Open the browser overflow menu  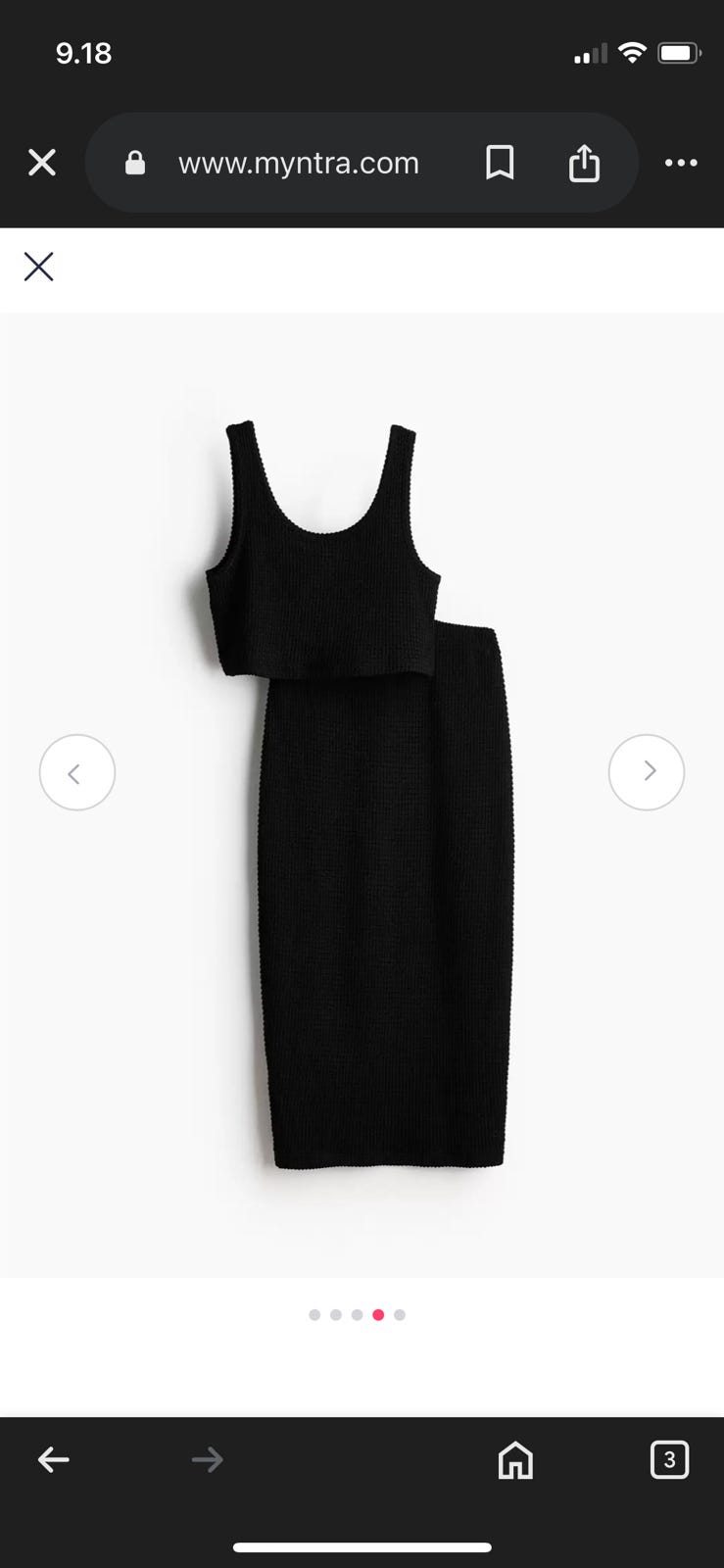click(681, 163)
